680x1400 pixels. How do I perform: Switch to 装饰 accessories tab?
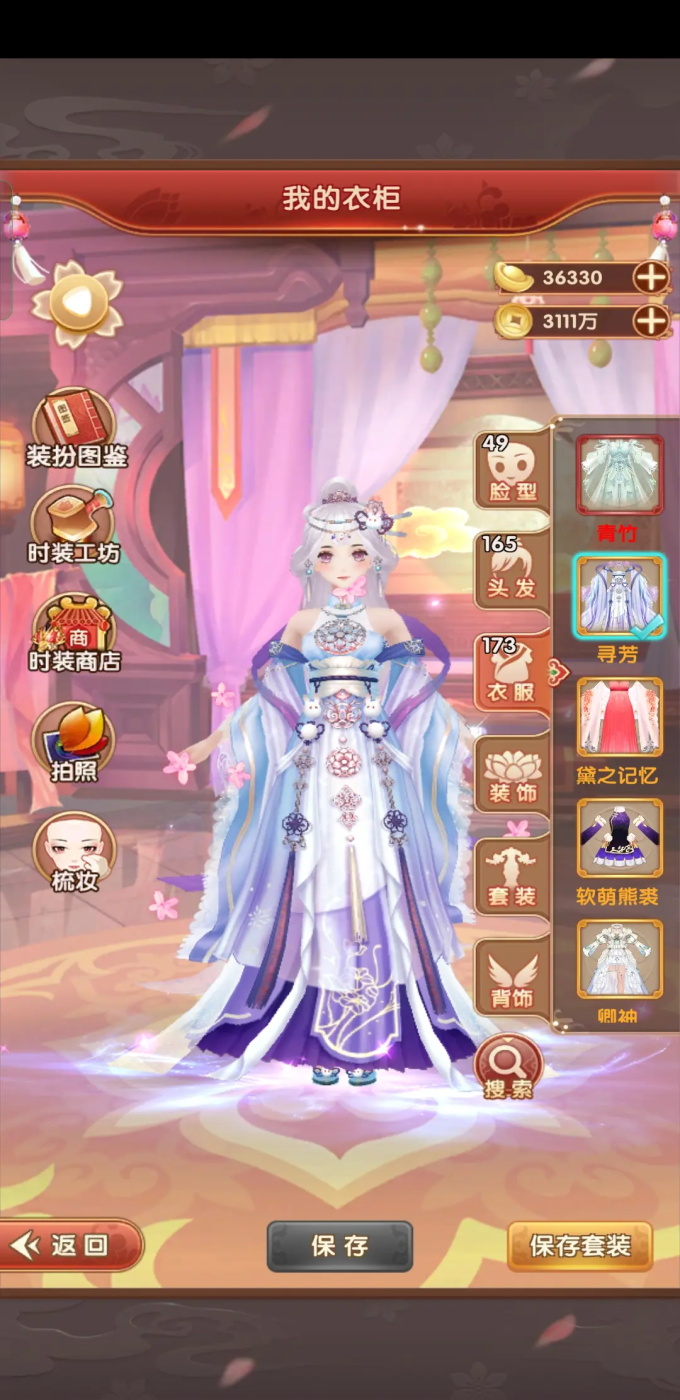[512, 777]
